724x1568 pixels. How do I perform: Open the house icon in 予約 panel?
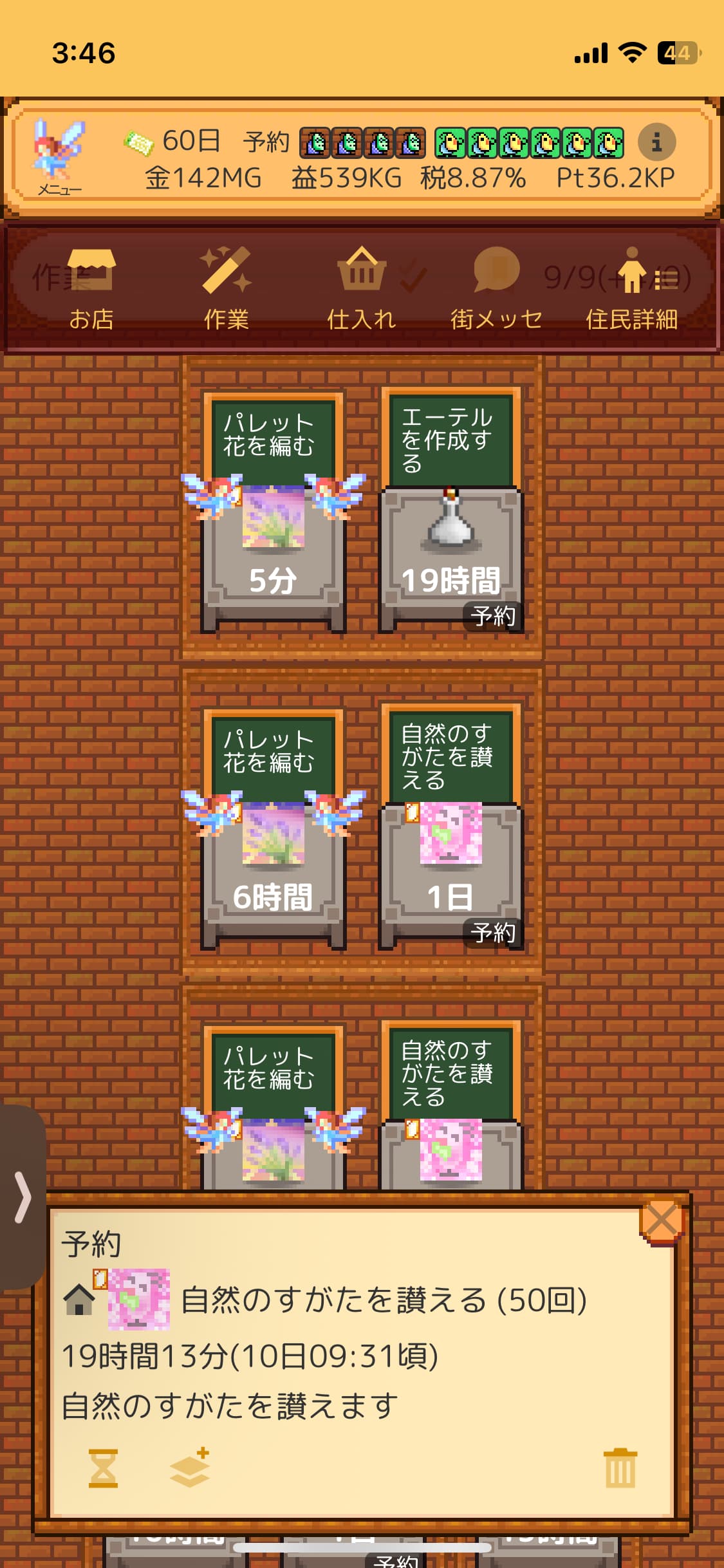click(79, 1300)
